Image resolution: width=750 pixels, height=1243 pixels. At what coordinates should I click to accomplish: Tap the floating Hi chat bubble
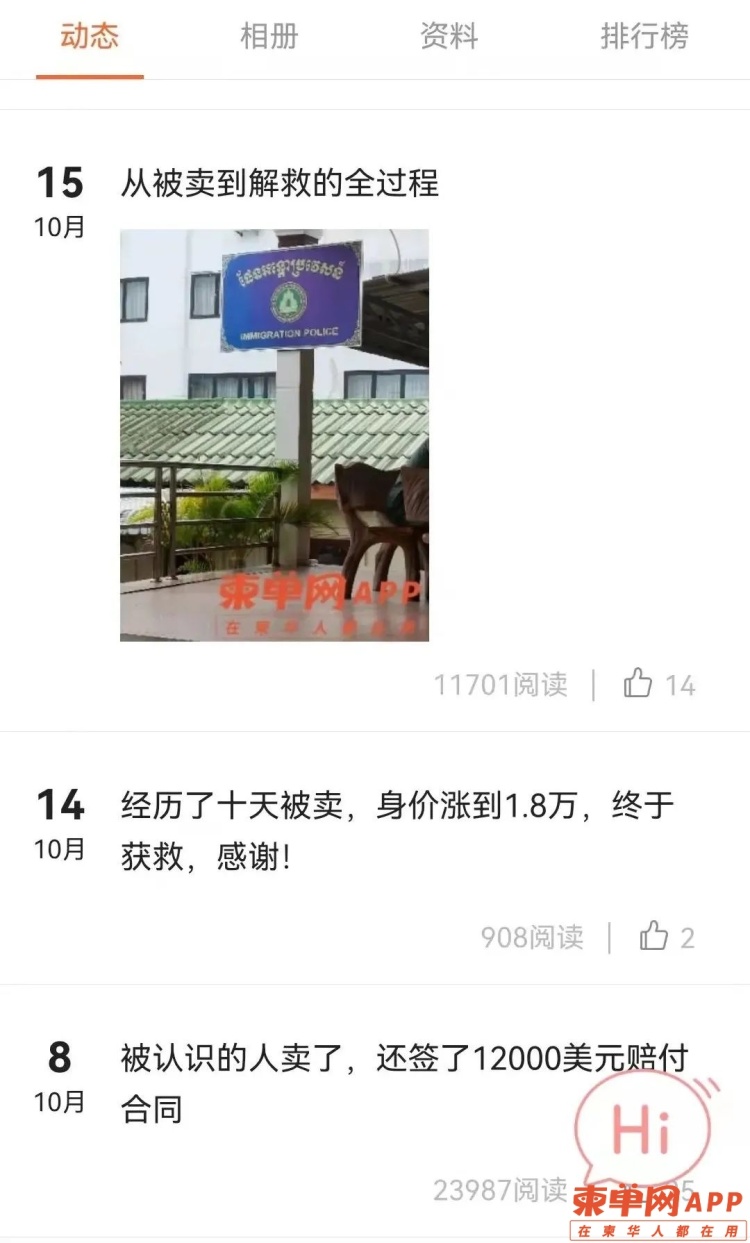(x=641, y=1131)
